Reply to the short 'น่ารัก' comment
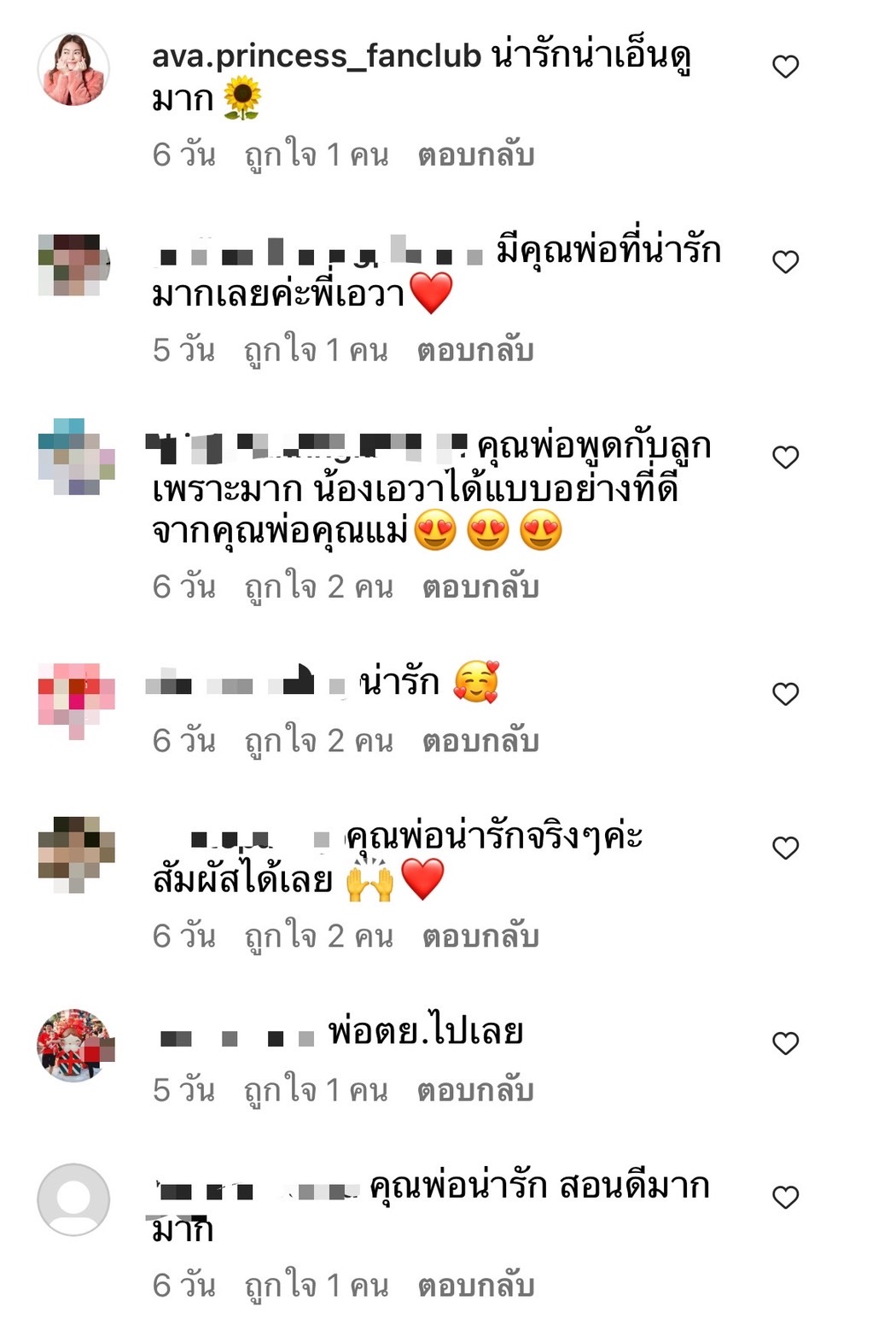The width and height of the screenshot is (896, 1330). click(x=480, y=741)
